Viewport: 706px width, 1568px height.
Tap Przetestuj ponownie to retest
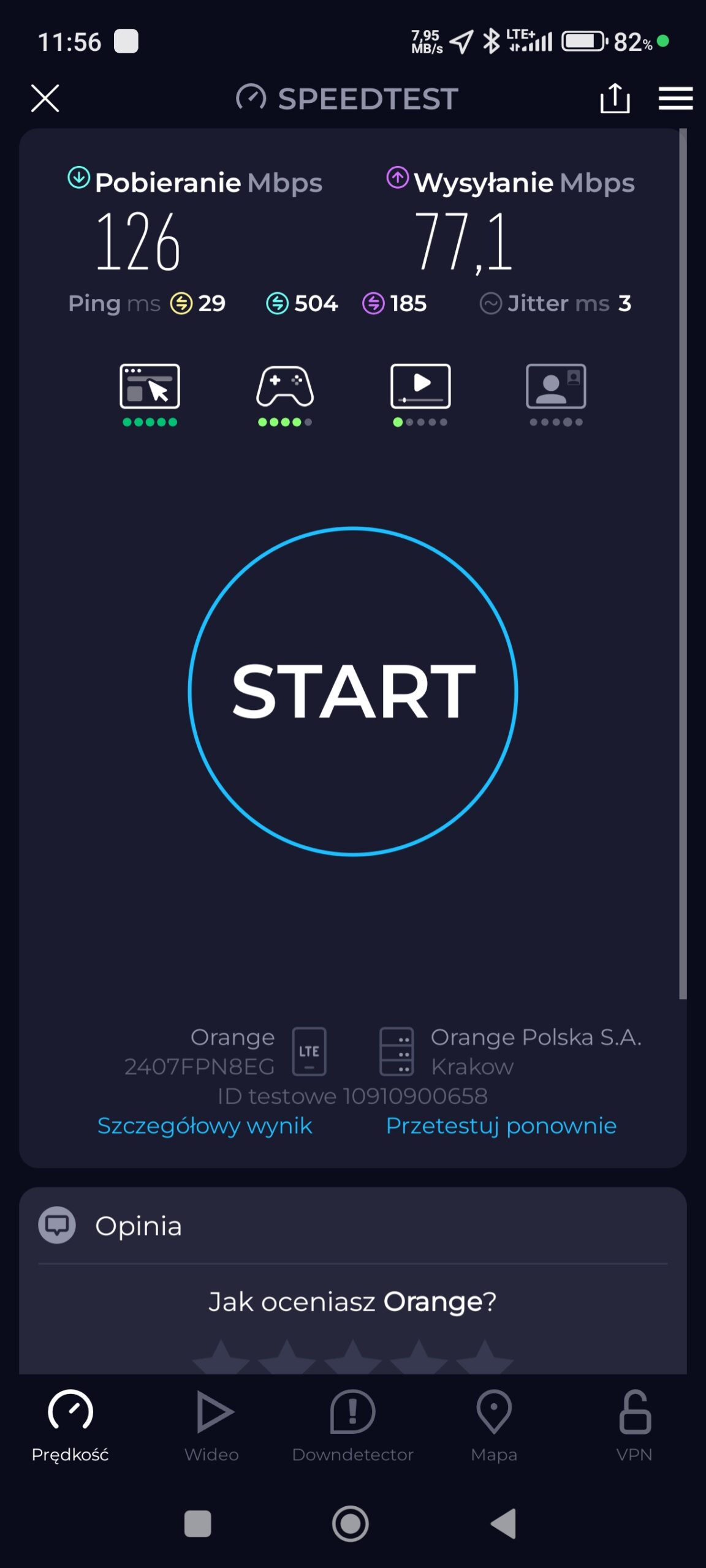(x=501, y=1126)
